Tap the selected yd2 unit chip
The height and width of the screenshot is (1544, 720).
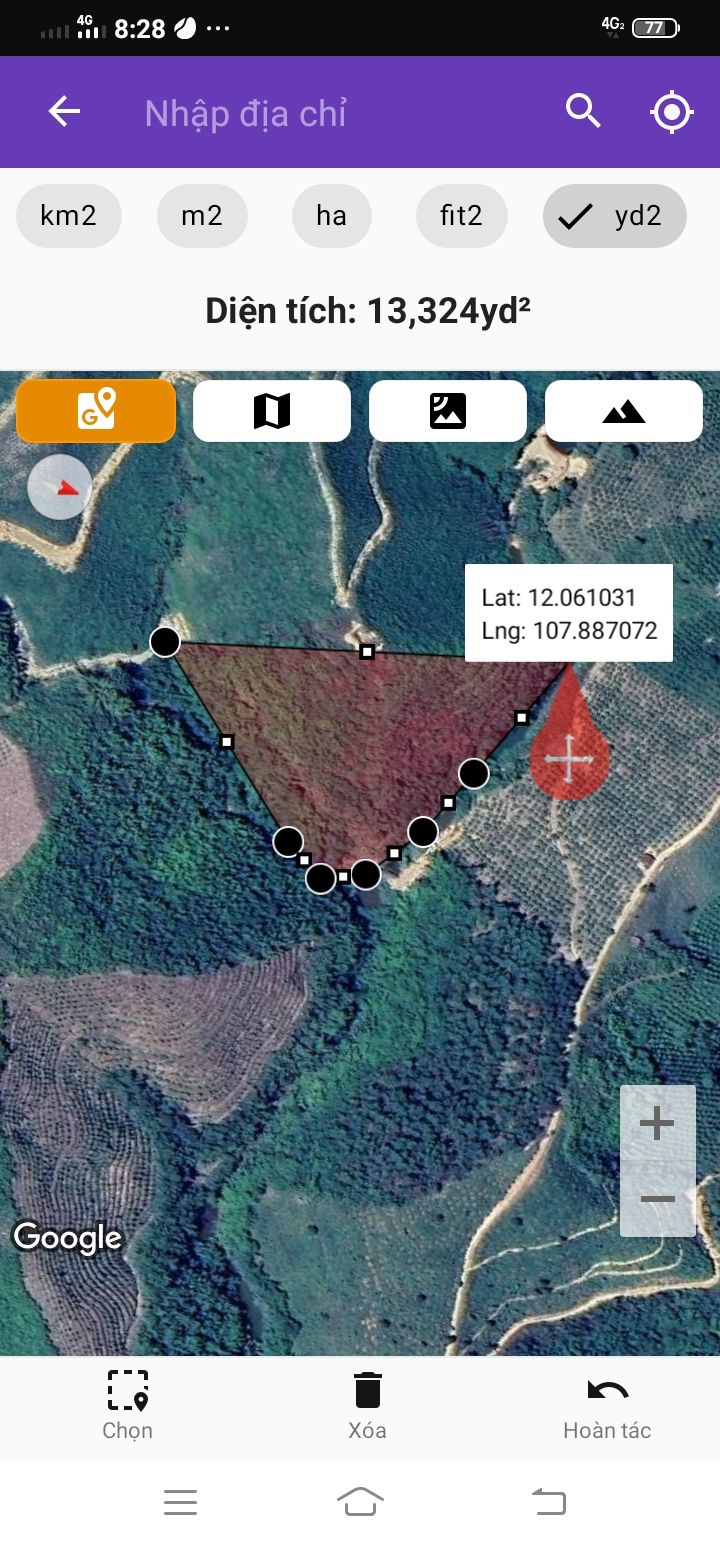pos(614,215)
